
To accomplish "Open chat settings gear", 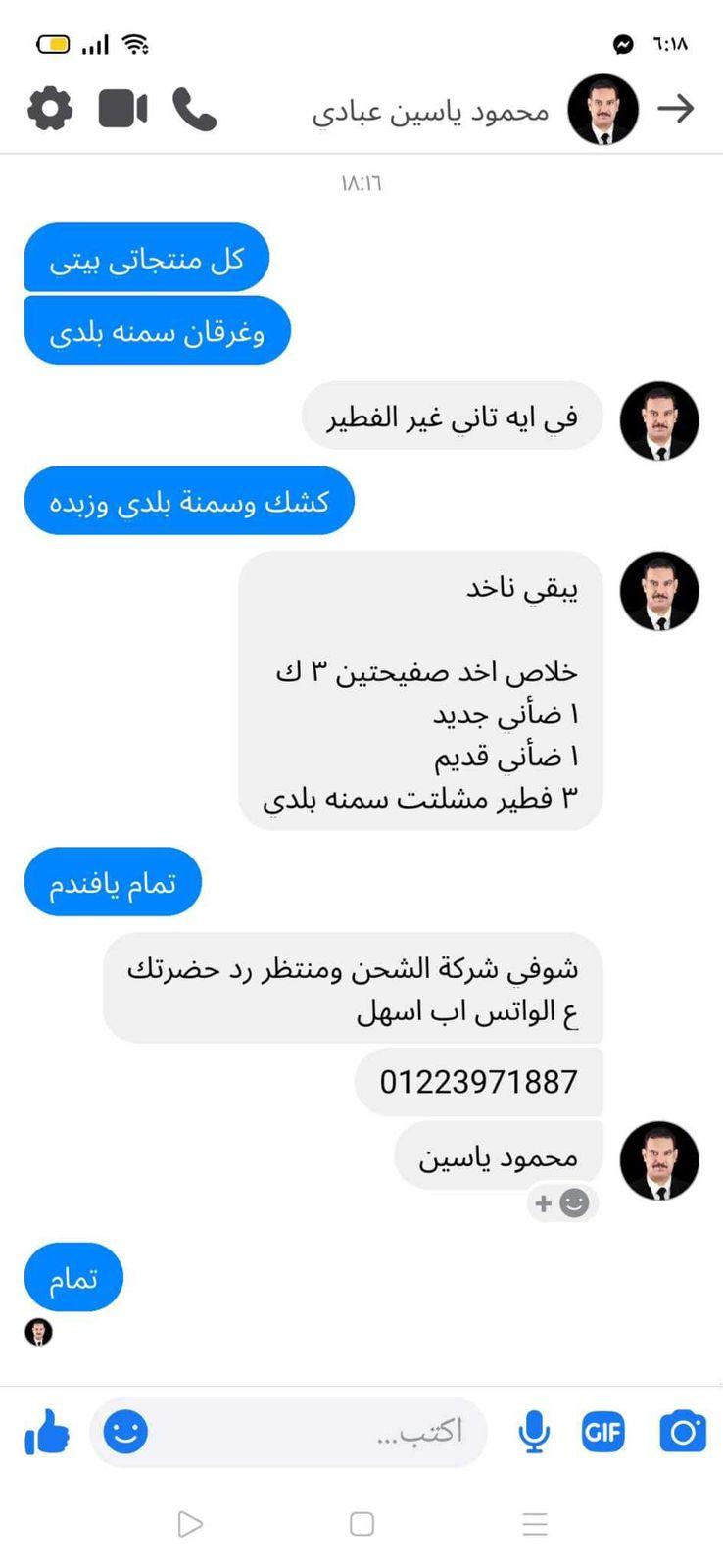I will pyautogui.click(x=50, y=109).
